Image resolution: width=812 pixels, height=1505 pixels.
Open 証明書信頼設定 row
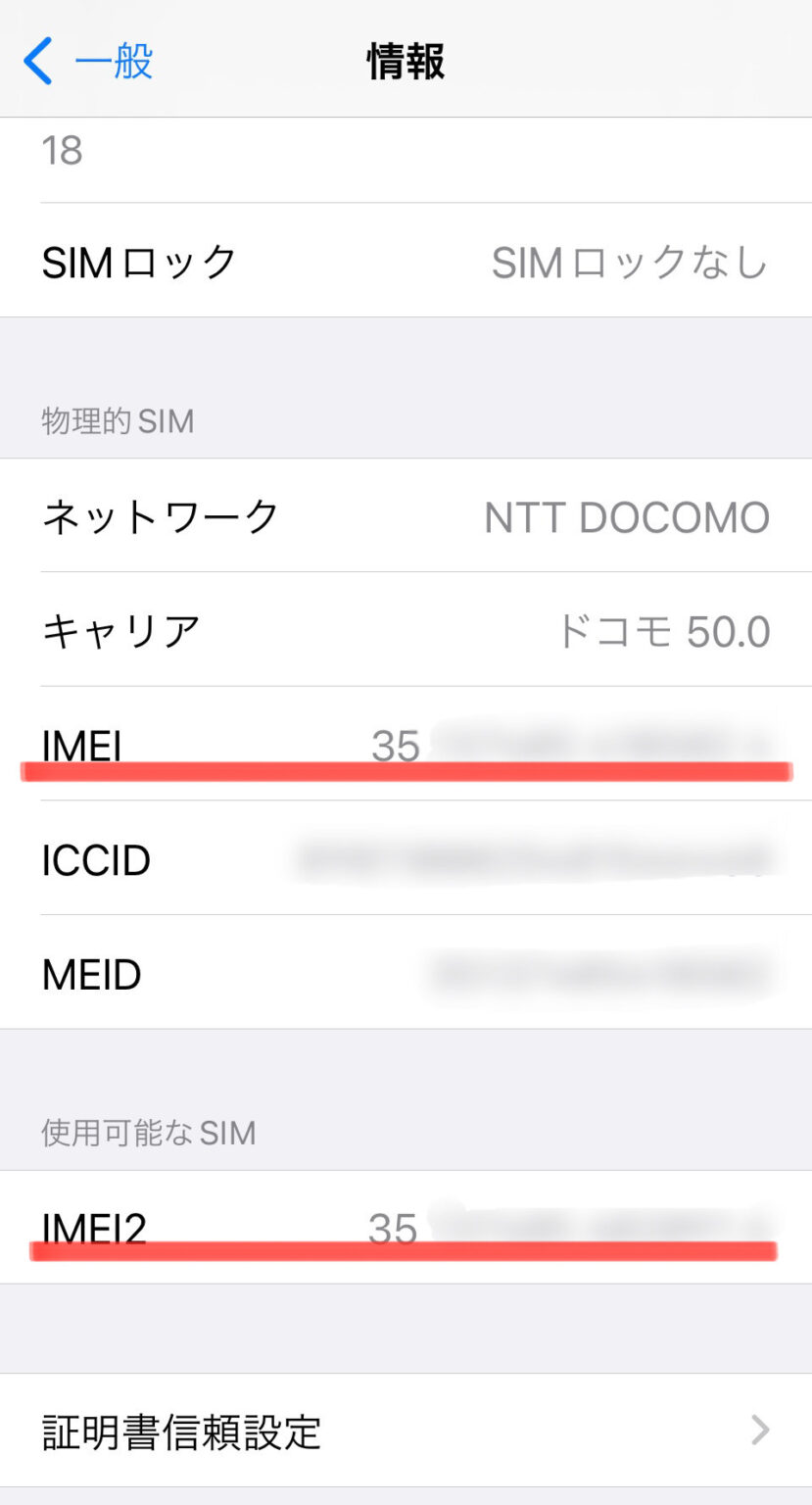(406, 1432)
